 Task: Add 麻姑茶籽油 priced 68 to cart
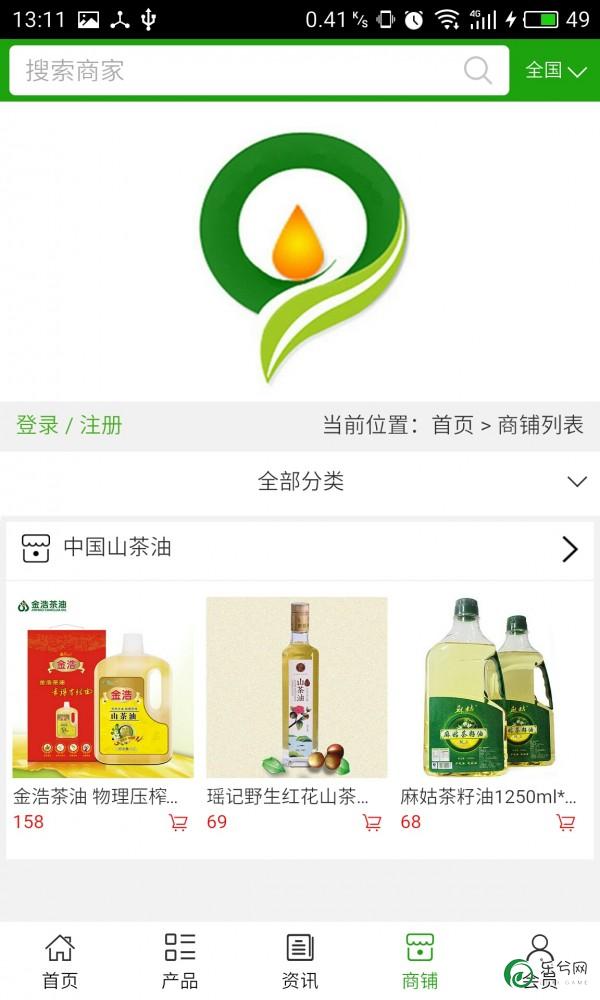point(566,822)
